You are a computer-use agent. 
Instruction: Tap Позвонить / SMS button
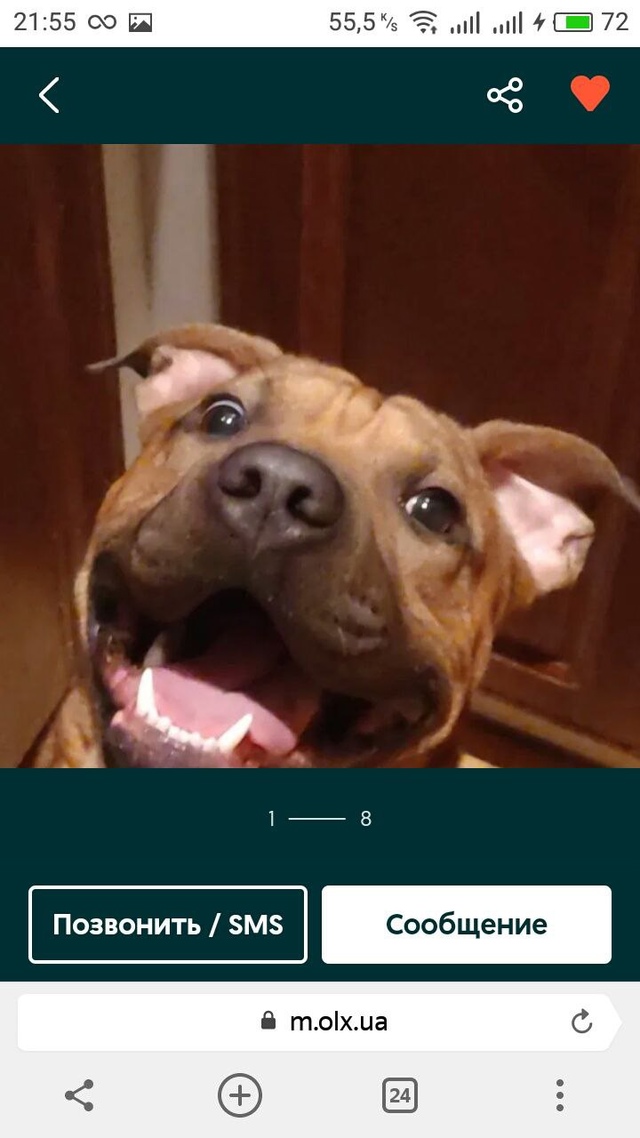[x=168, y=924]
